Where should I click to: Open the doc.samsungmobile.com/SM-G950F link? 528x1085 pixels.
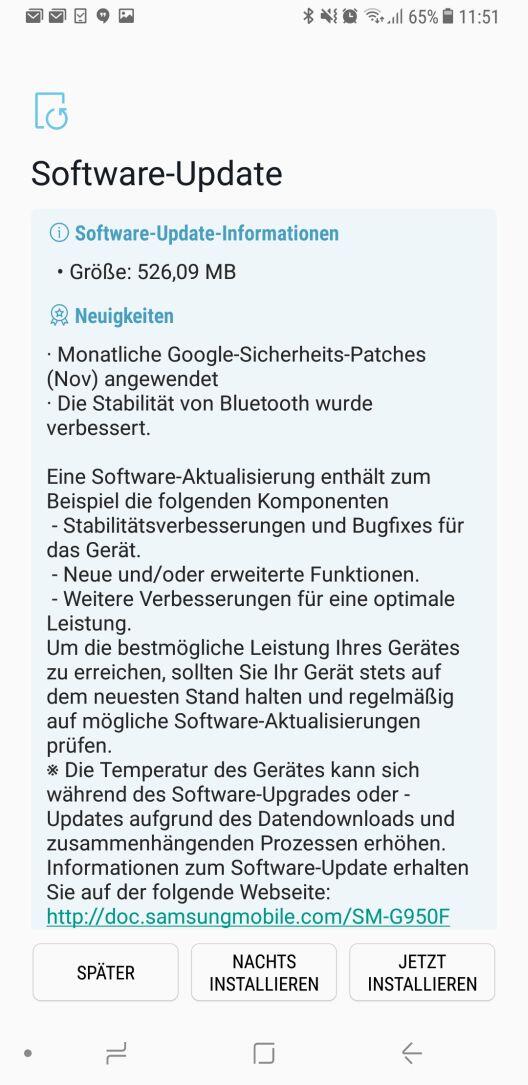[248, 917]
